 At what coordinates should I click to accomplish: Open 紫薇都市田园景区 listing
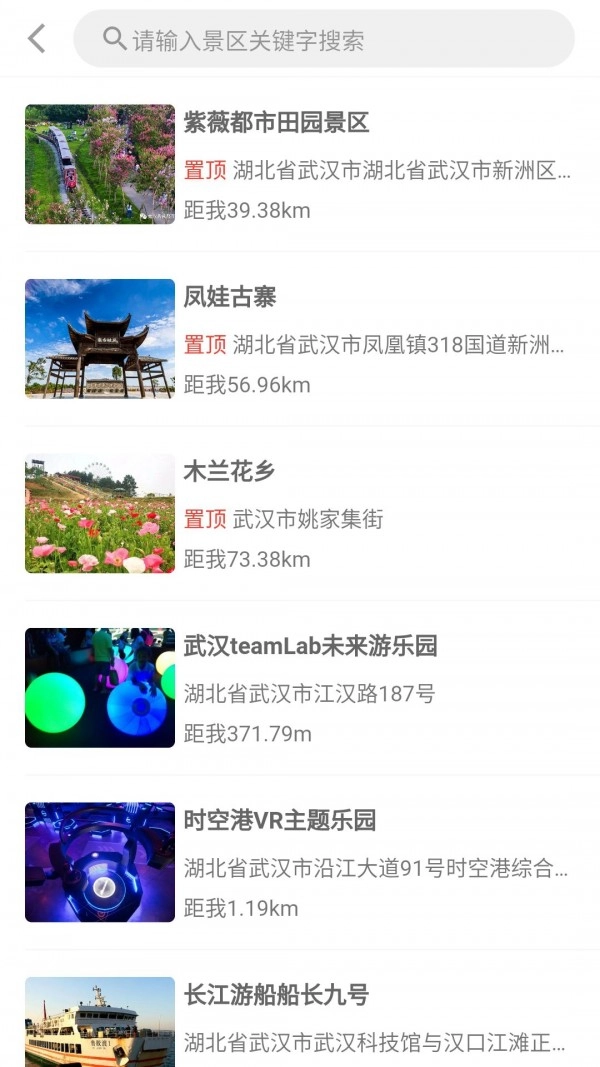(277, 123)
